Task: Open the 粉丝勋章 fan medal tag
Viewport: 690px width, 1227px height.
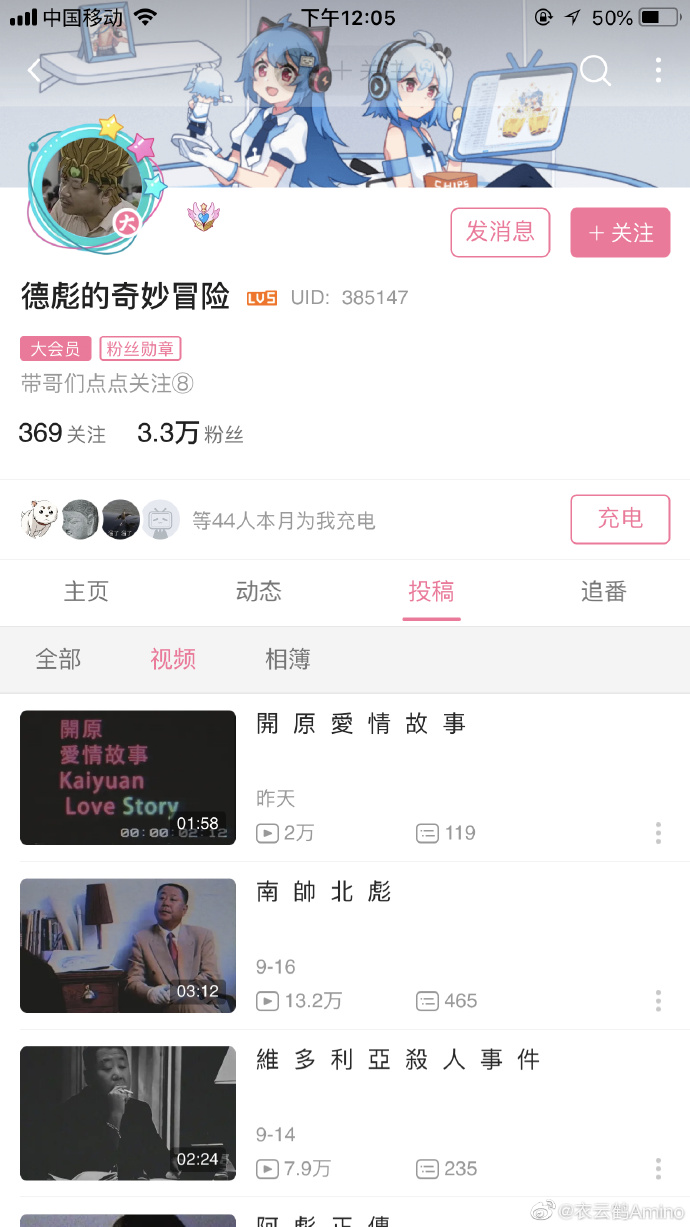Action: point(140,349)
